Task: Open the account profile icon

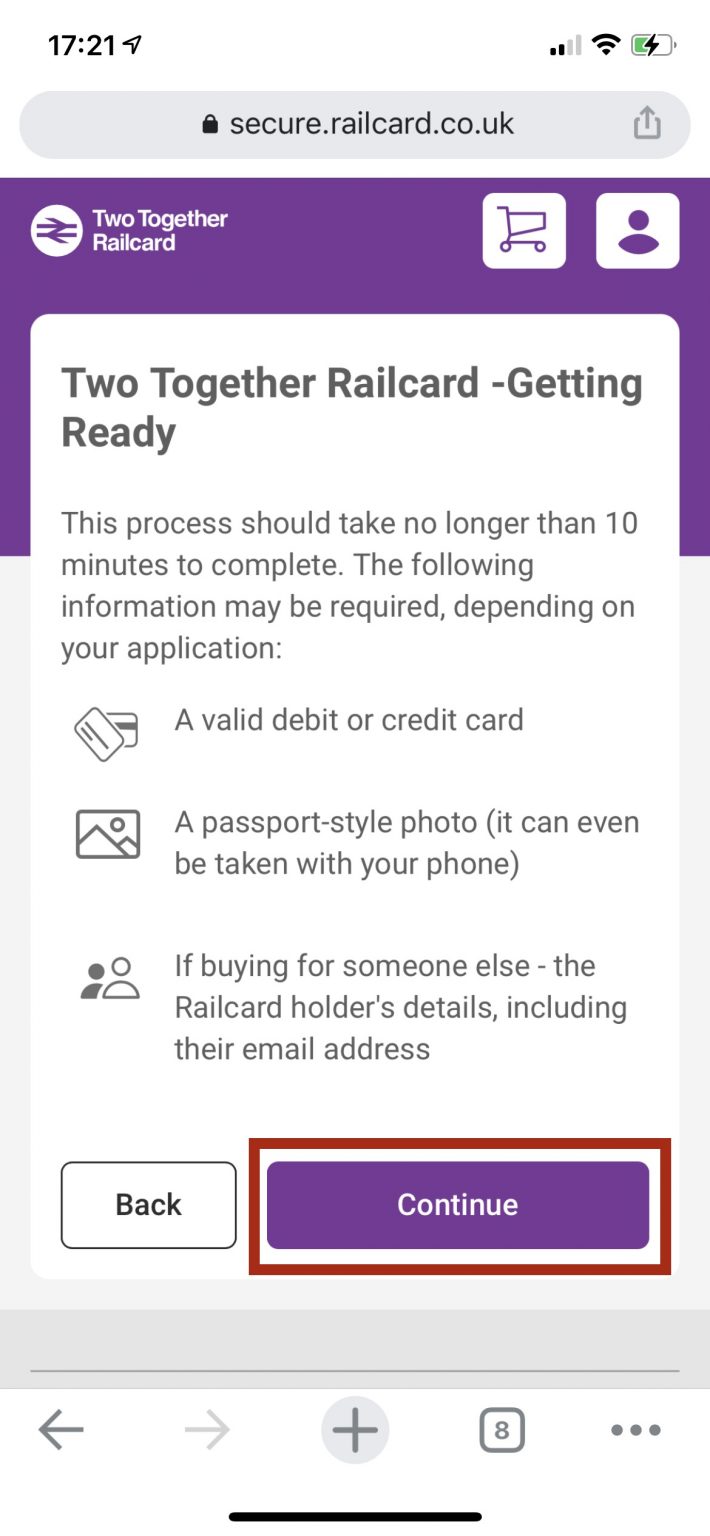Action: (637, 231)
